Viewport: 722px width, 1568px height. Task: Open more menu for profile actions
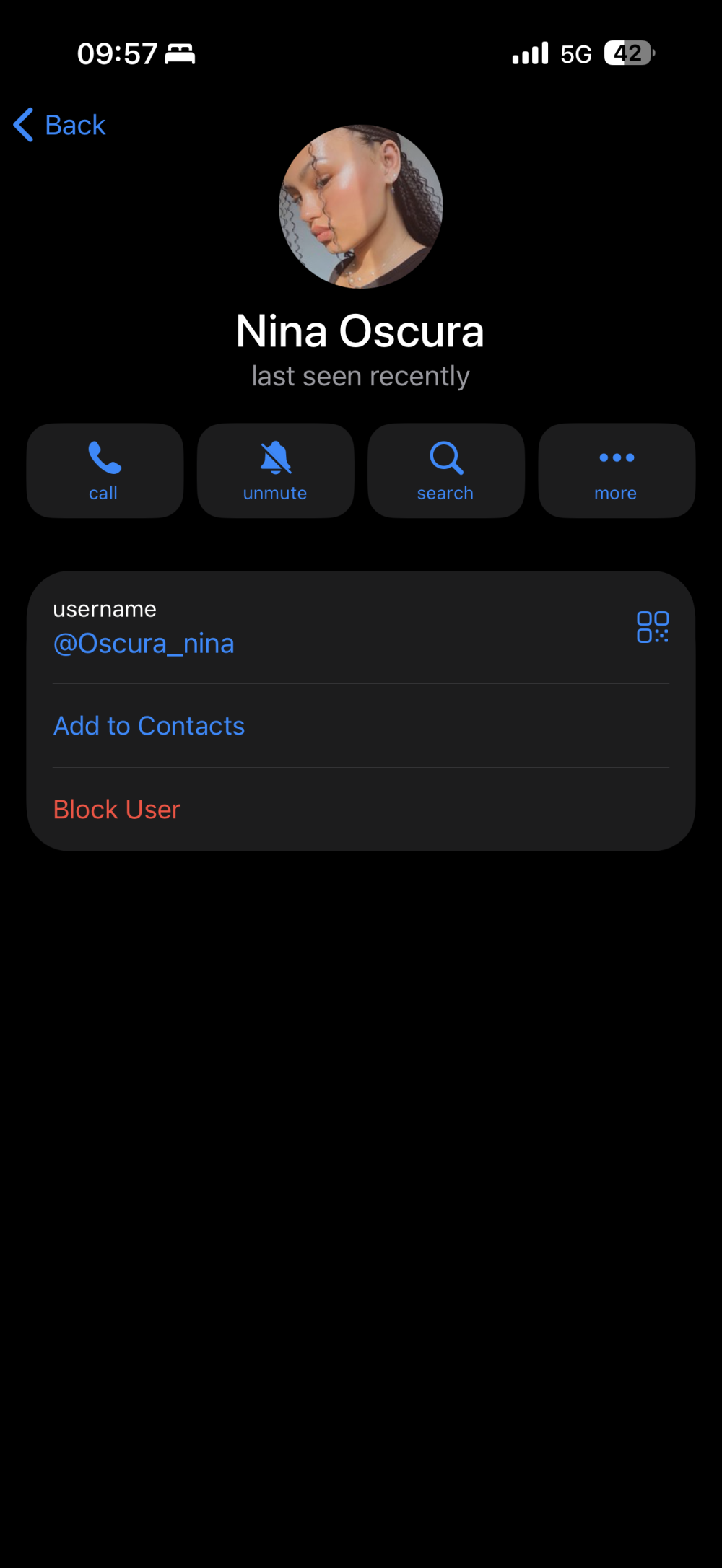(x=616, y=470)
